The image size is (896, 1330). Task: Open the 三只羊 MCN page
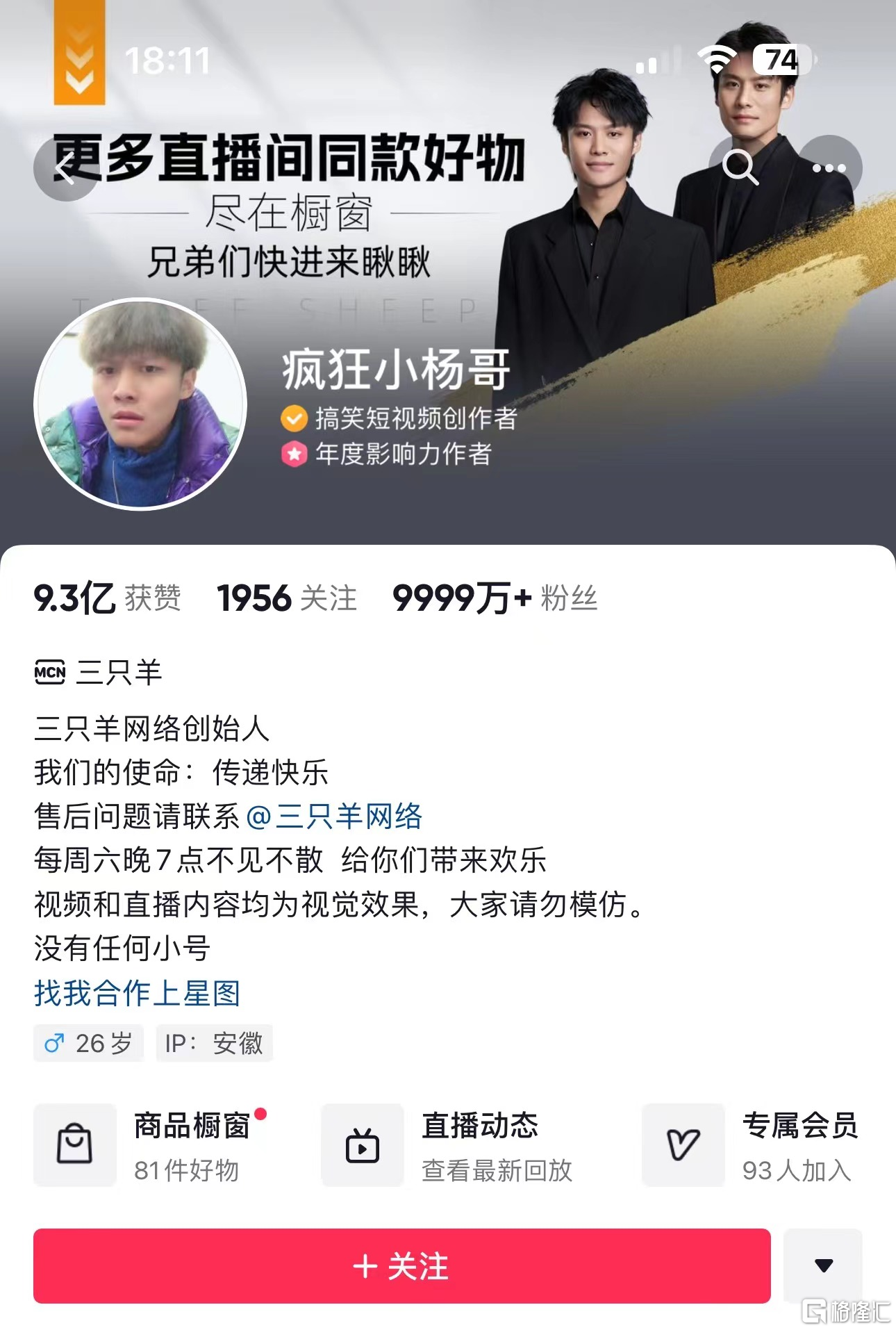pos(99,673)
